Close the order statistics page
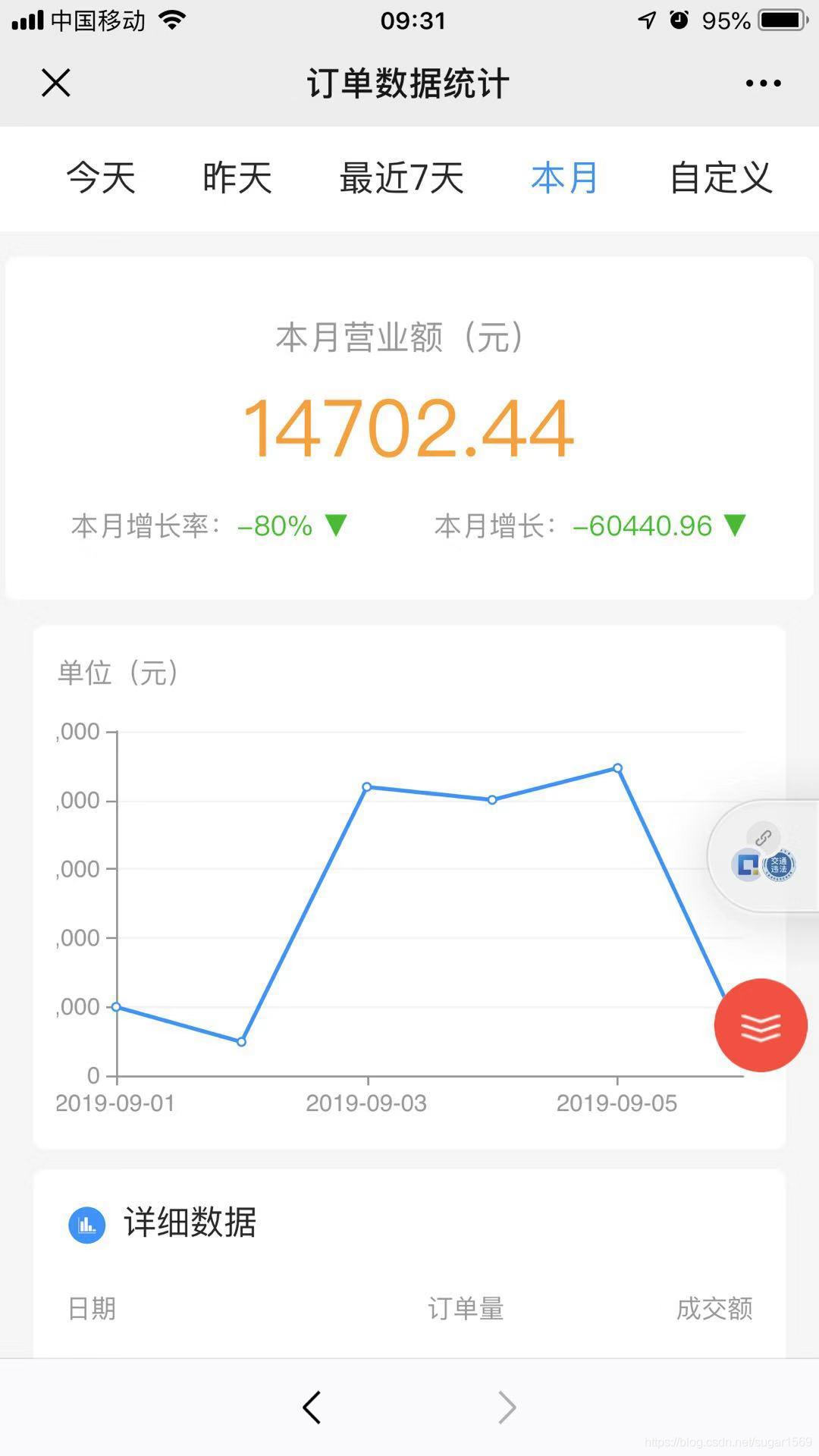819x1456 pixels. click(56, 83)
